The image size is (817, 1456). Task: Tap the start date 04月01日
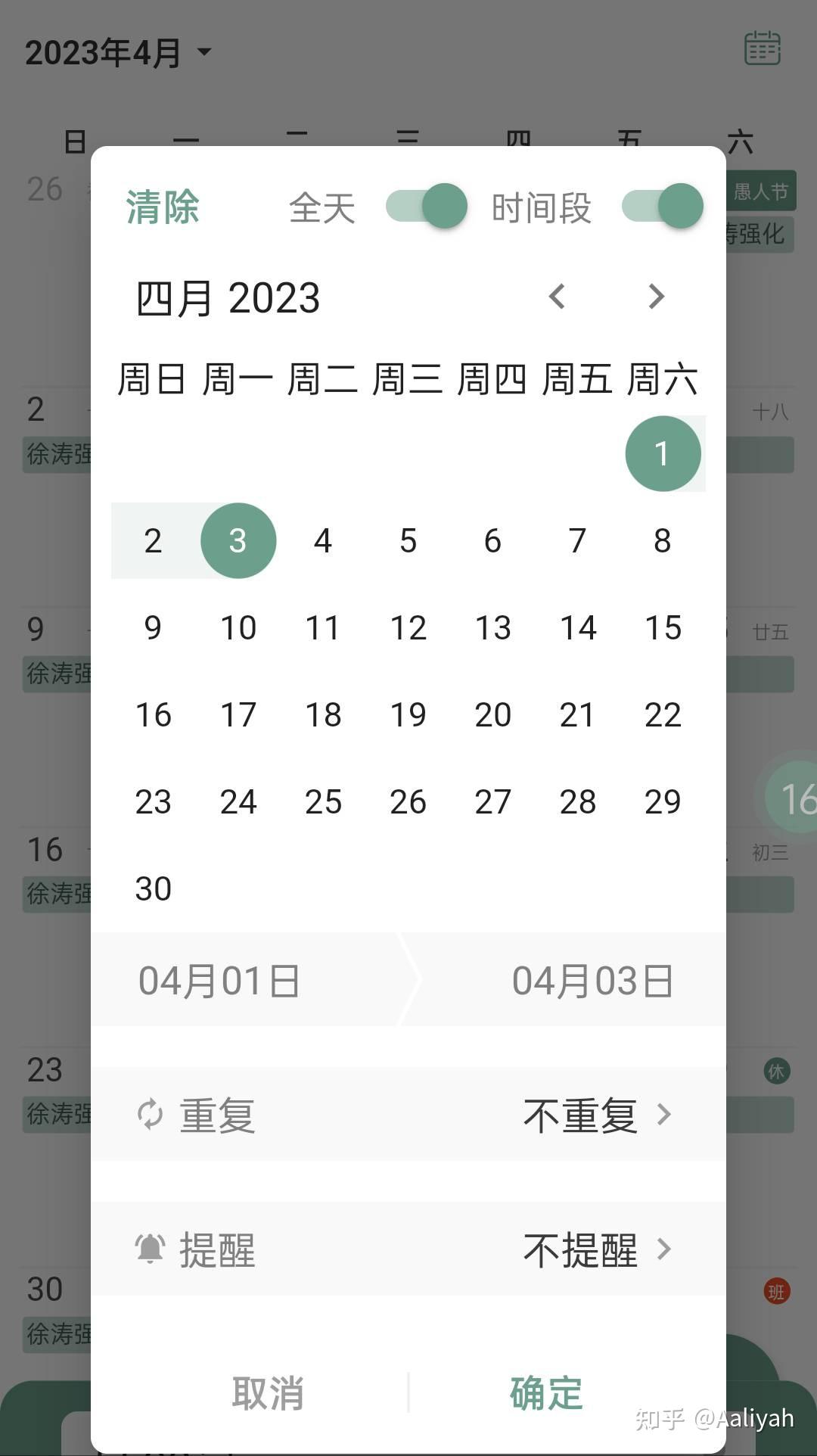219,981
